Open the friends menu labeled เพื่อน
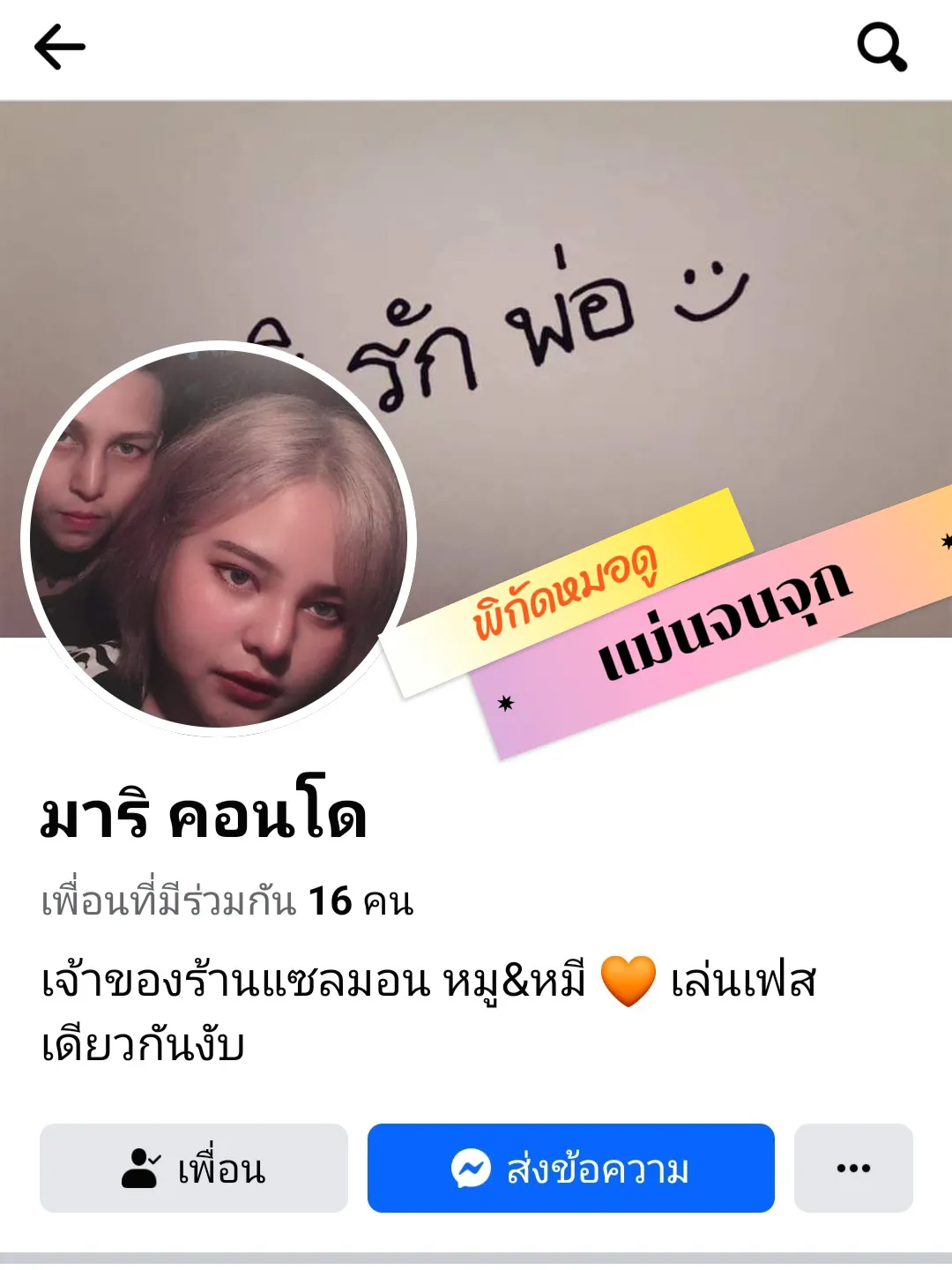The height and width of the screenshot is (1270, 952). (194, 1170)
